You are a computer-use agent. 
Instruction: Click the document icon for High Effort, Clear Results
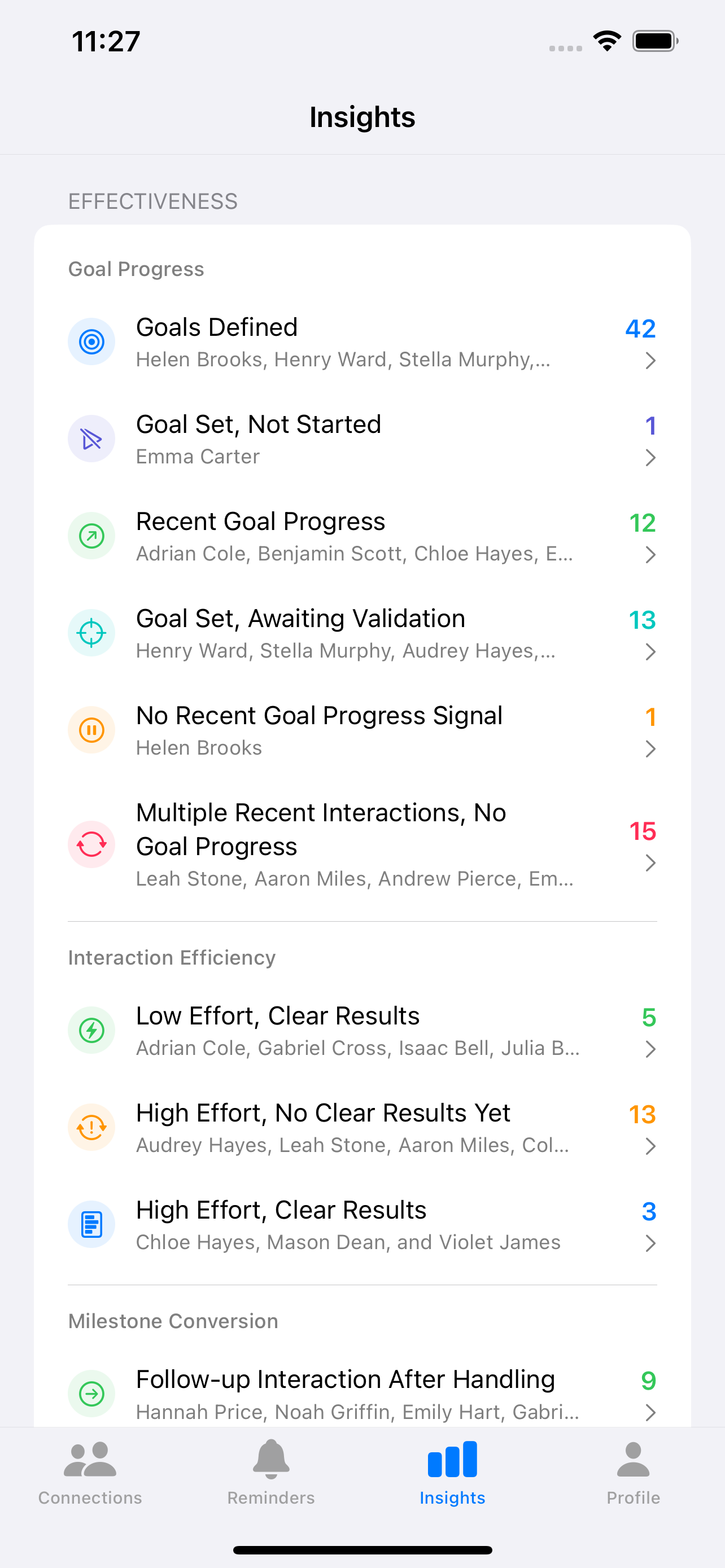(92, 1224)
